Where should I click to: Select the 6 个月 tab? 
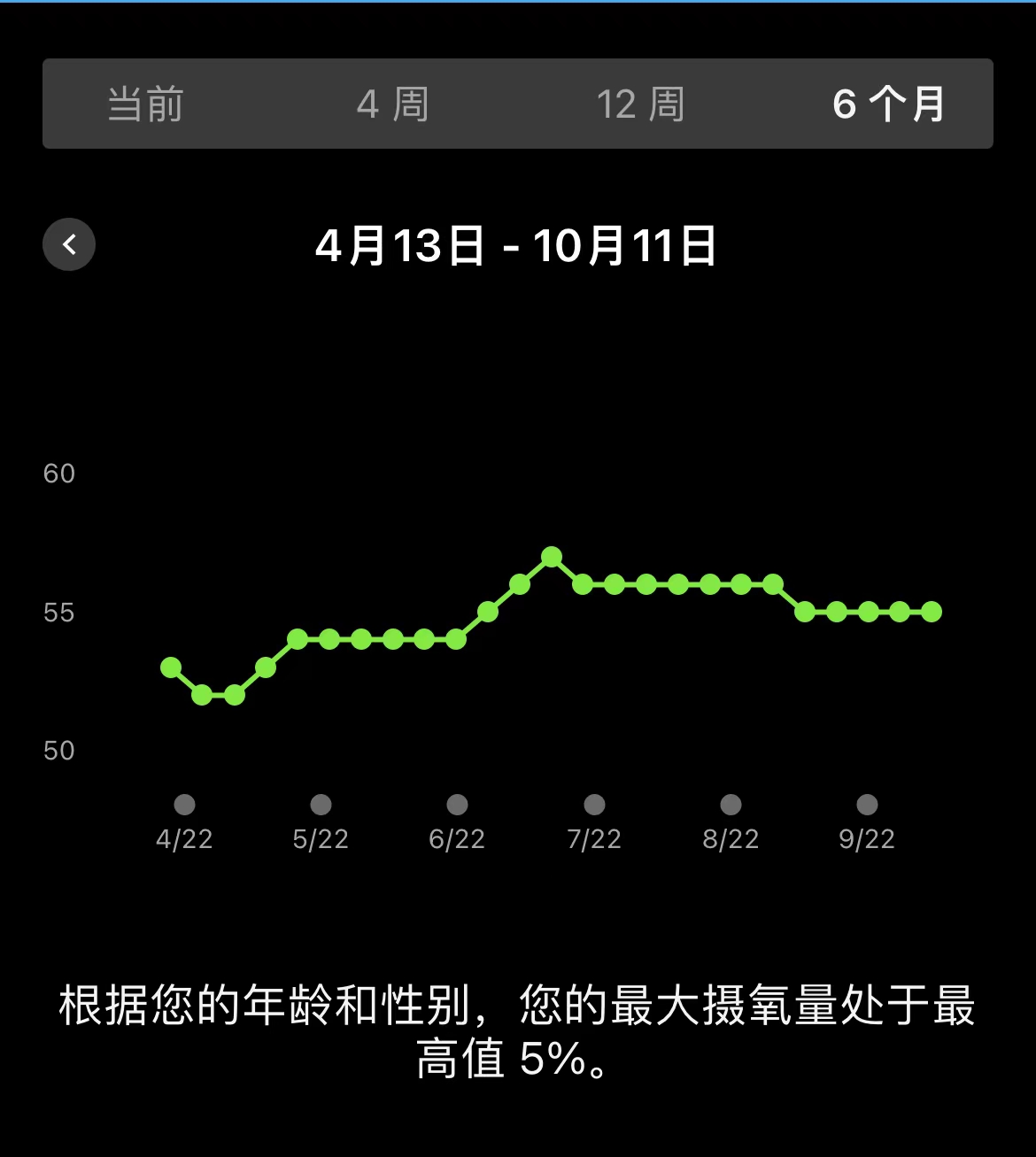coord(888,104)
